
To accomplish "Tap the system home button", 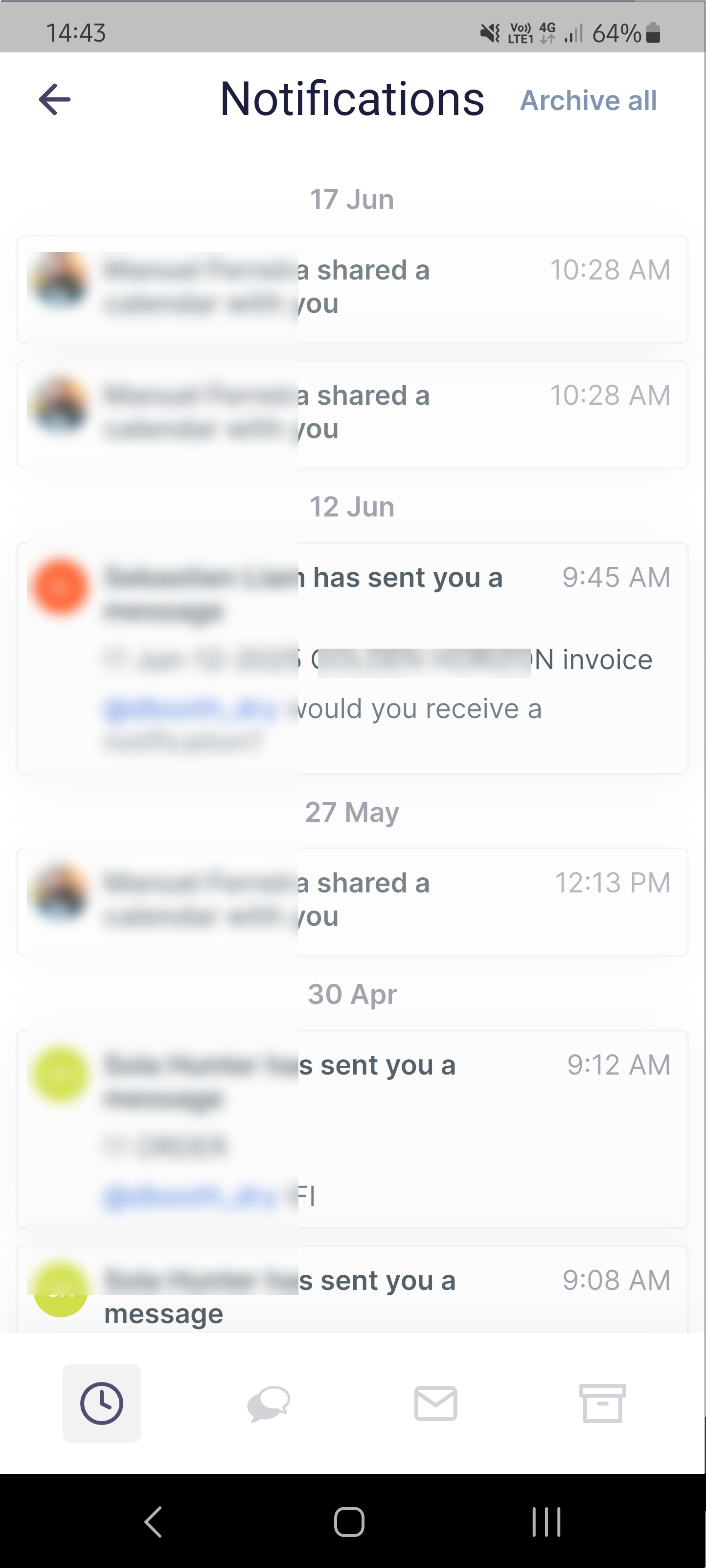I will (x=349, y=1522).
